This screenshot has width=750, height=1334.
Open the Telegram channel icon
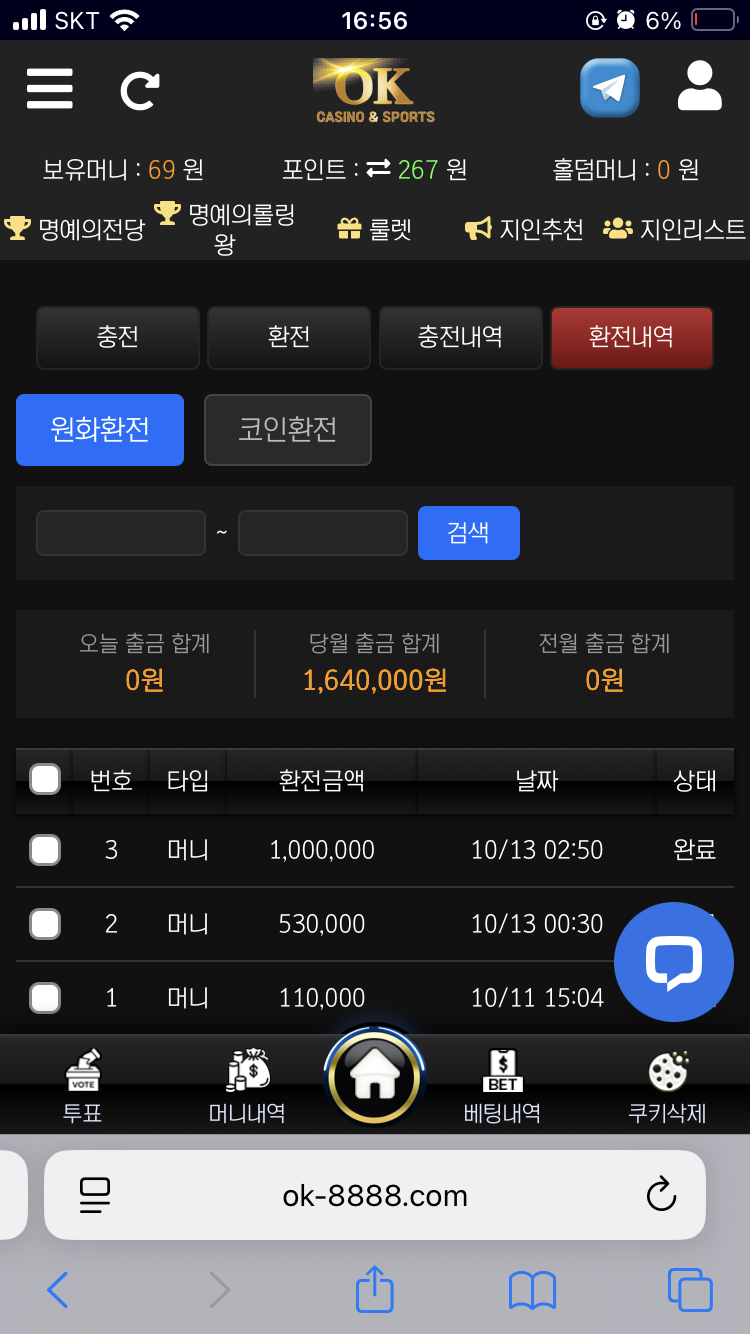[609, 88]
